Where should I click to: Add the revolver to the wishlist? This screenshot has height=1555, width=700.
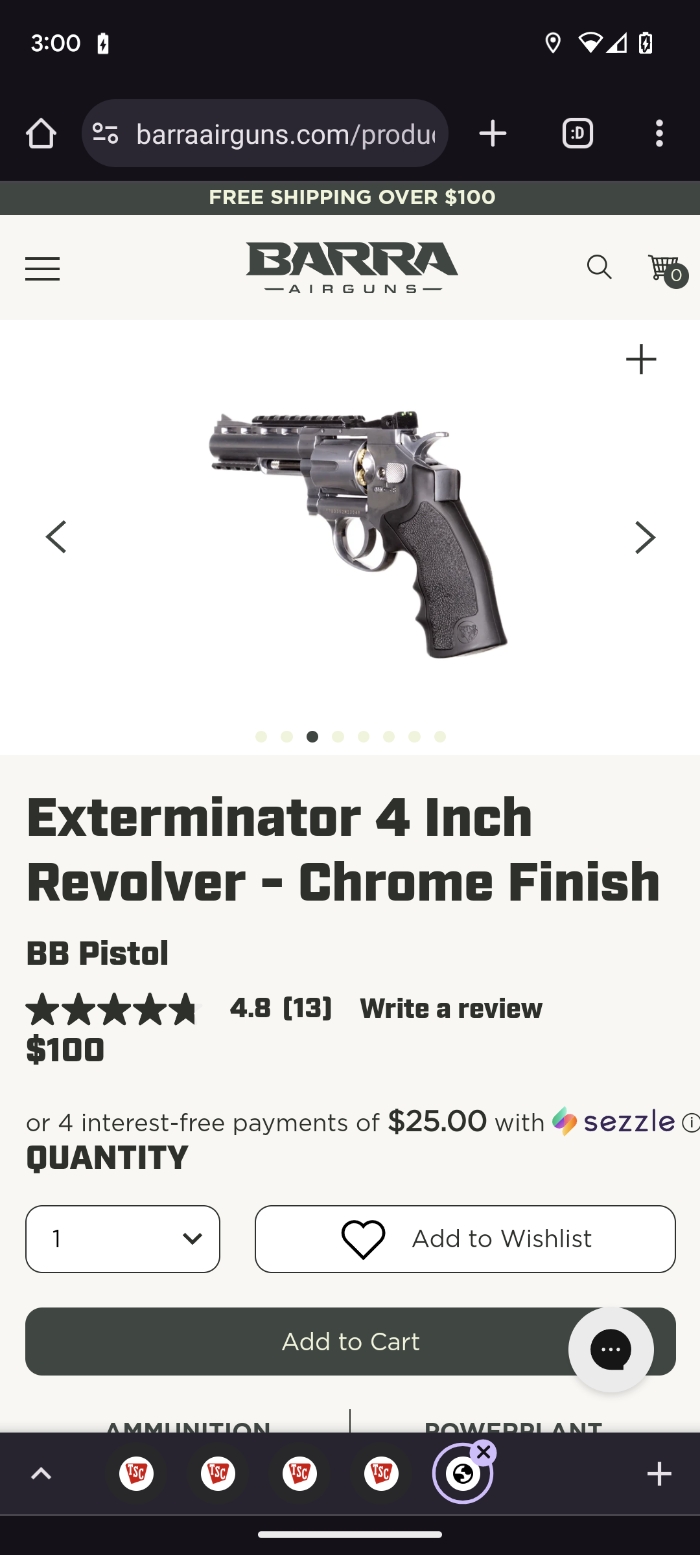(465, 1239)
